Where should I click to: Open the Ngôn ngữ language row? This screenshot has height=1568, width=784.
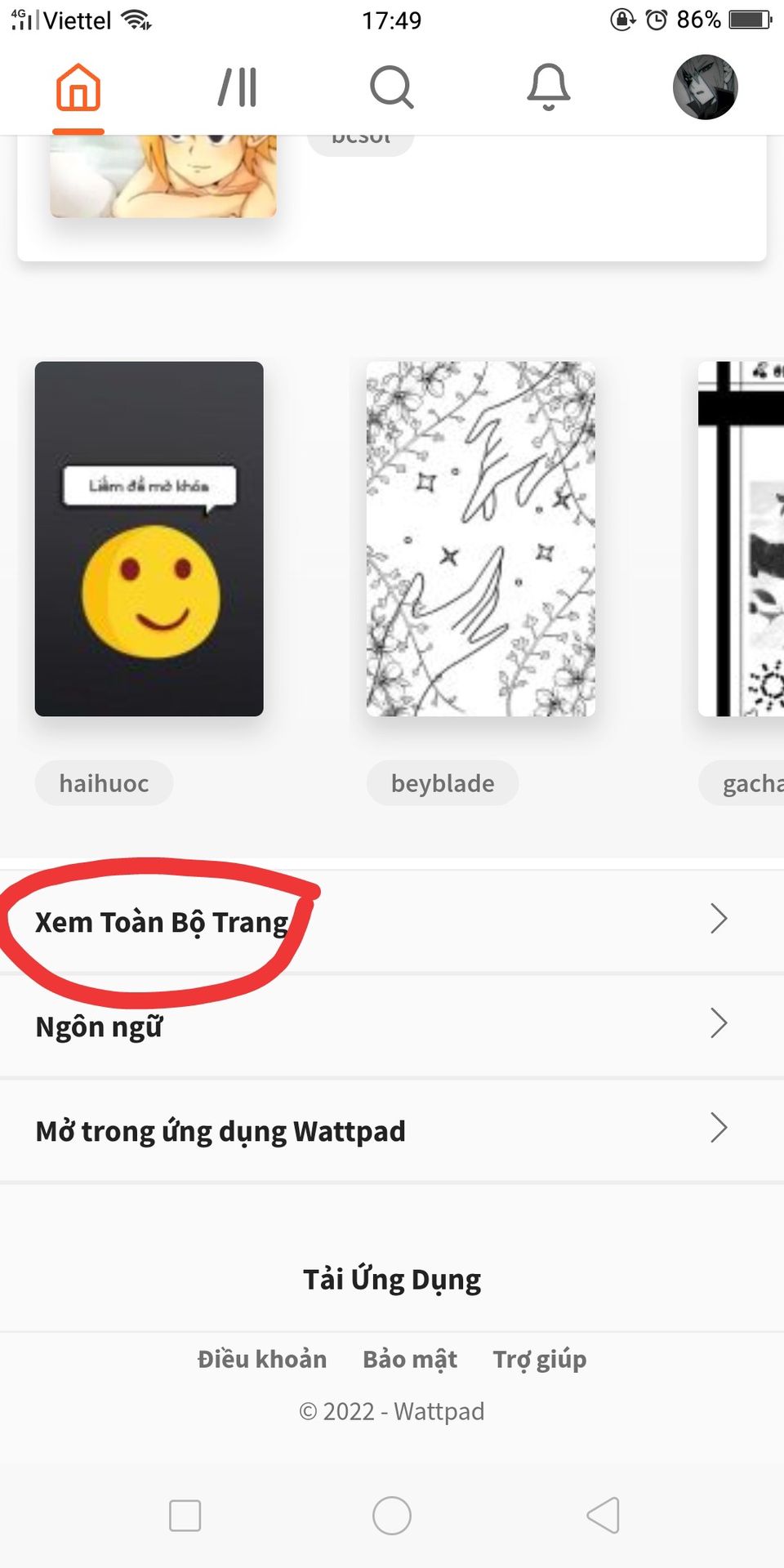pos(392,1025)
